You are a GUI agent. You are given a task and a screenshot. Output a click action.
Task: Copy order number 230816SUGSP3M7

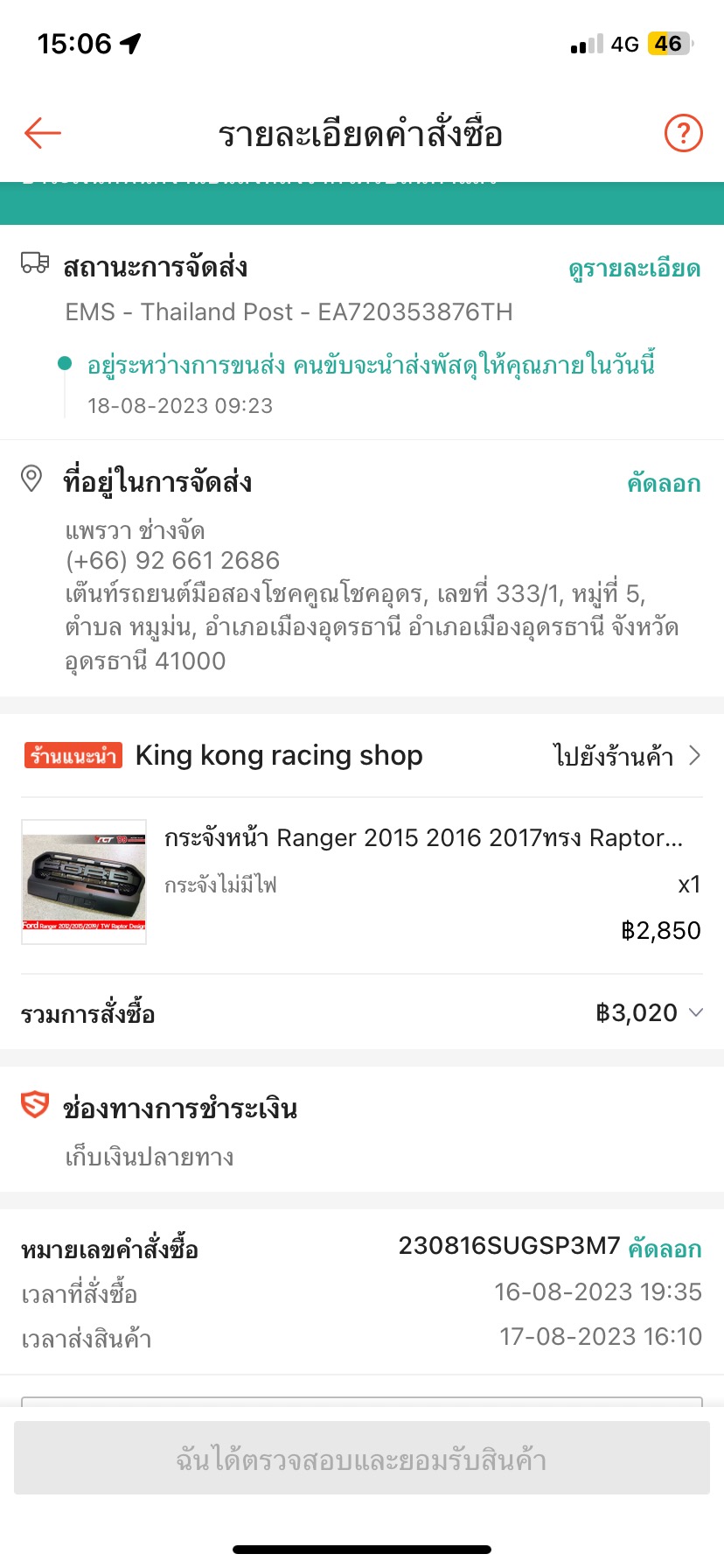pos(665,1249)
